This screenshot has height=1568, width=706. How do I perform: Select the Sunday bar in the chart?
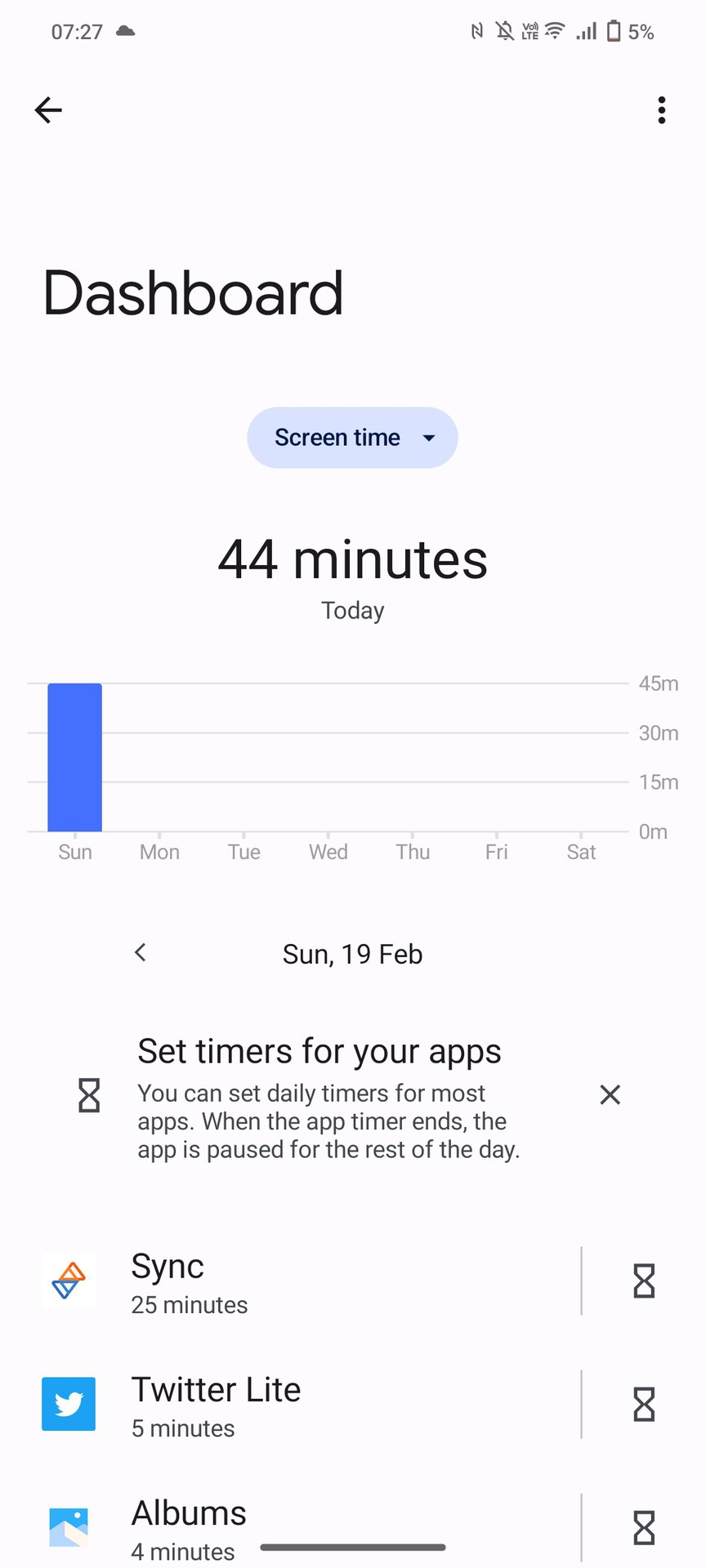pos(75,758)
